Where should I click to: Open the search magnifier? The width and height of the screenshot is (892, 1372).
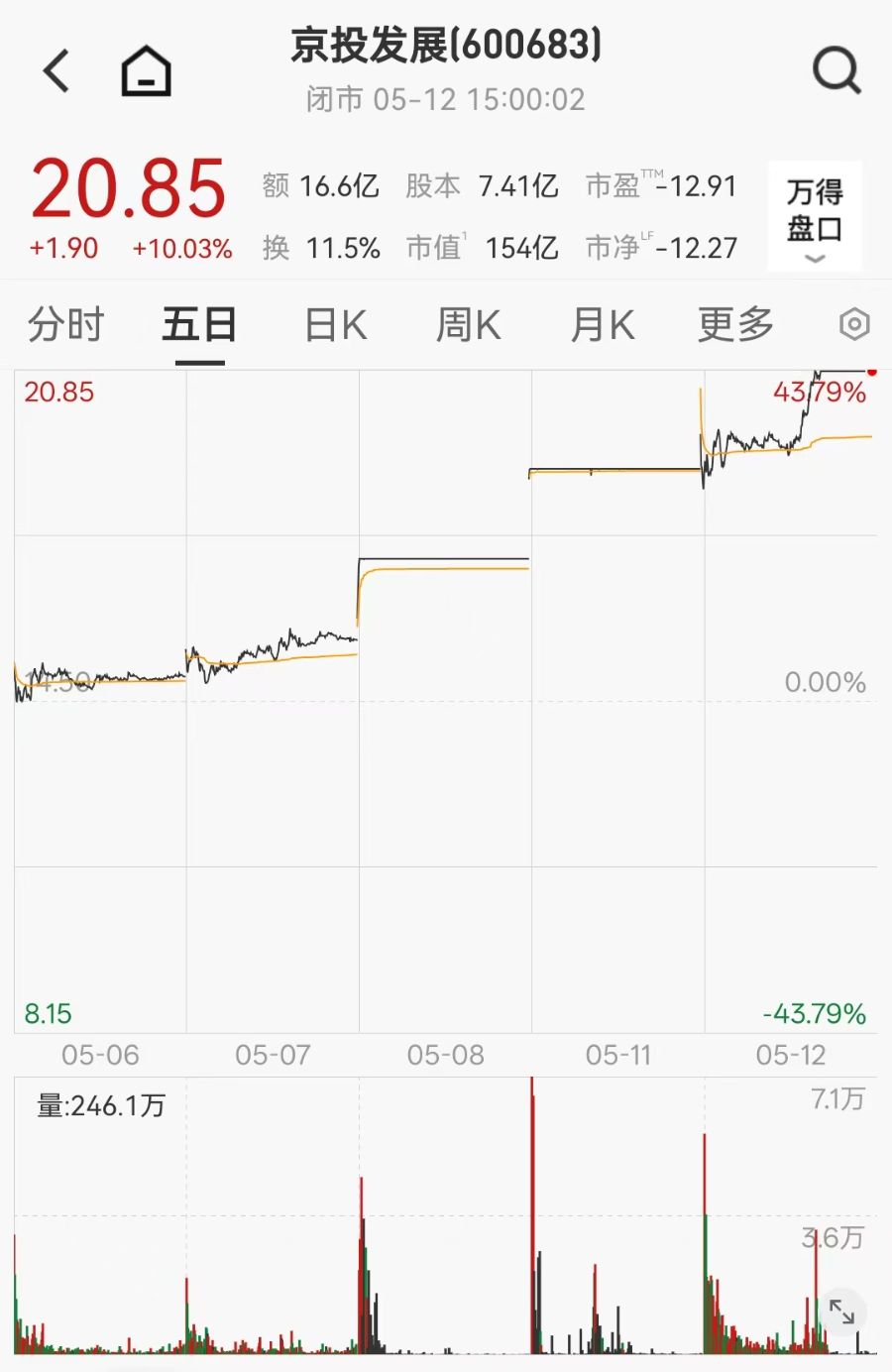(x=836, y=70)
